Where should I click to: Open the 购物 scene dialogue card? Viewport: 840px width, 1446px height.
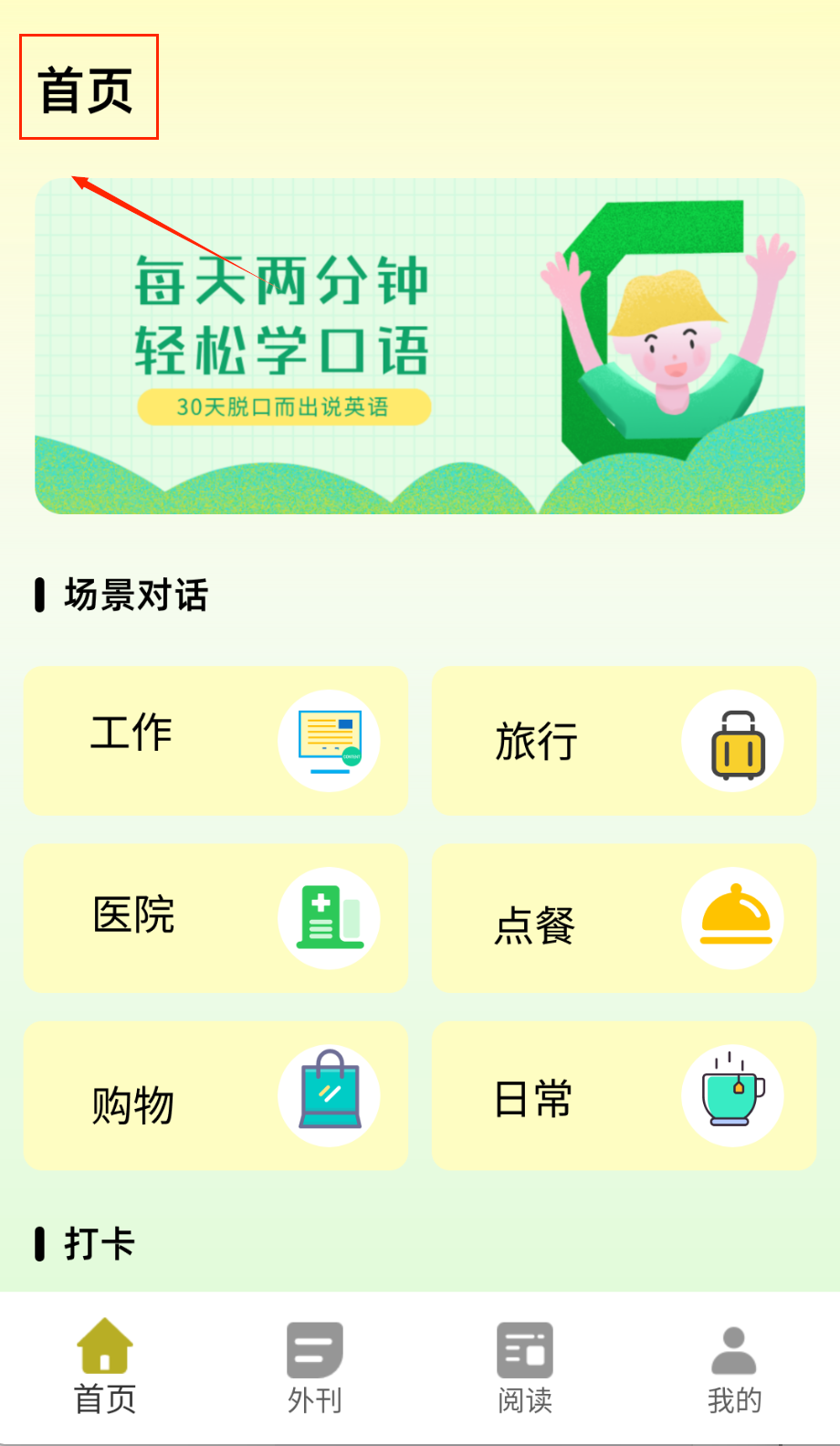pos(215,1095)
